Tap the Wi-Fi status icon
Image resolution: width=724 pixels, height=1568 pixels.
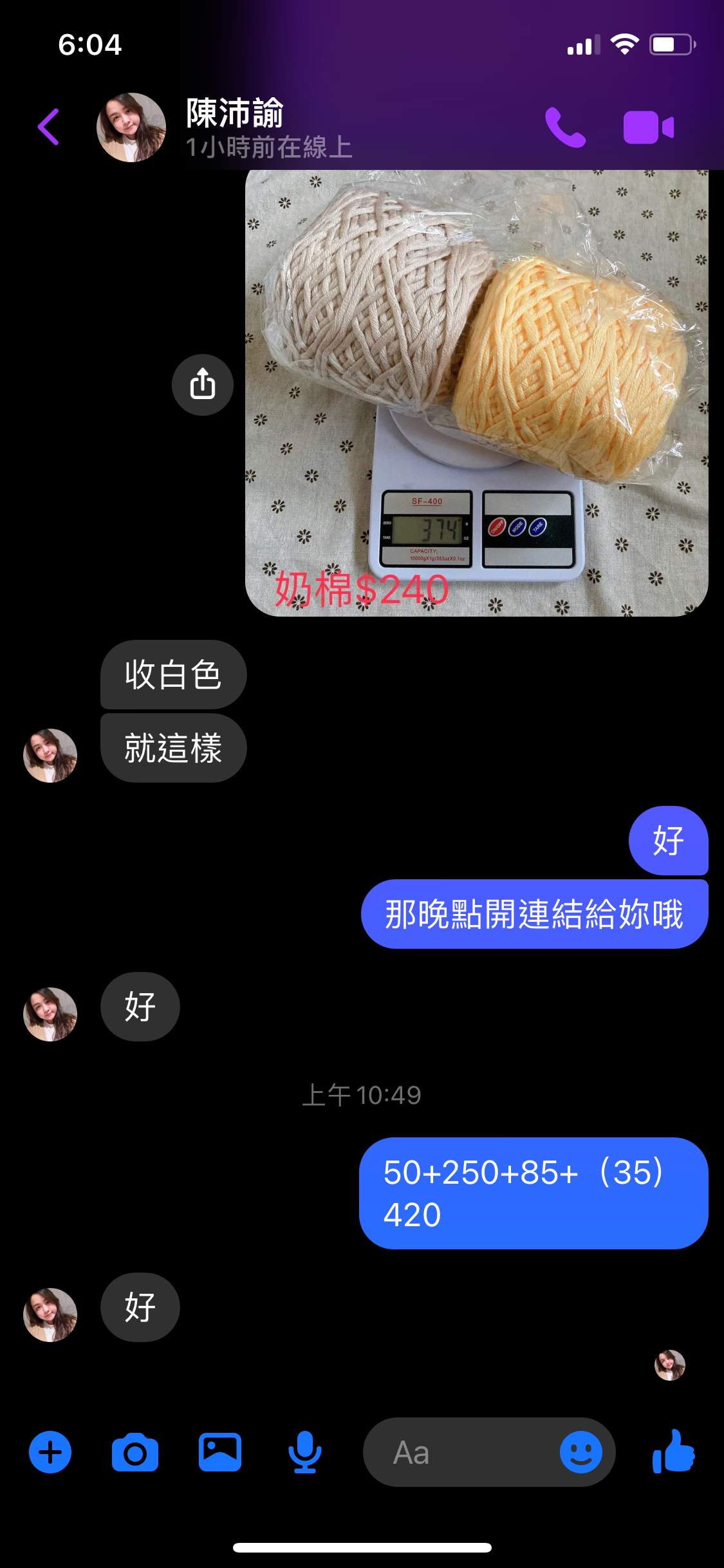click(x=624, y=43)
